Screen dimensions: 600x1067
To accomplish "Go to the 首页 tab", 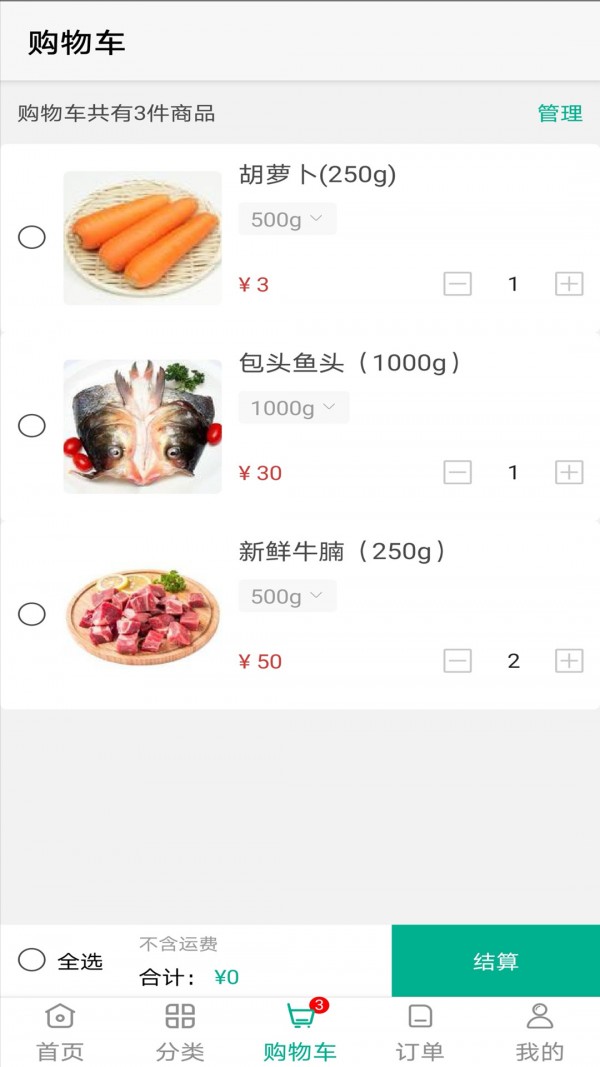I will point(60,1033).
